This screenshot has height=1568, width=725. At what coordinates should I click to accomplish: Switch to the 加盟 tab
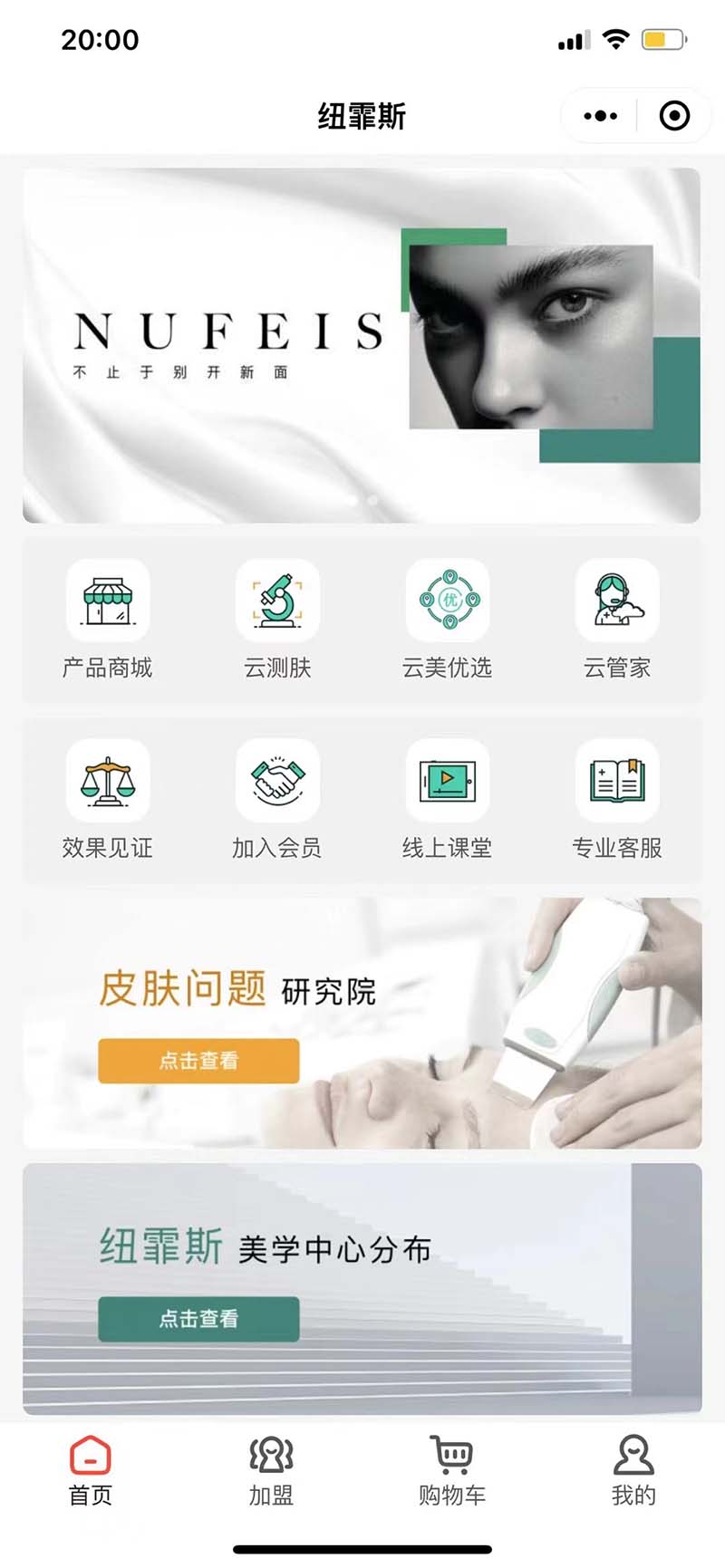click(x=271, y=1470)
